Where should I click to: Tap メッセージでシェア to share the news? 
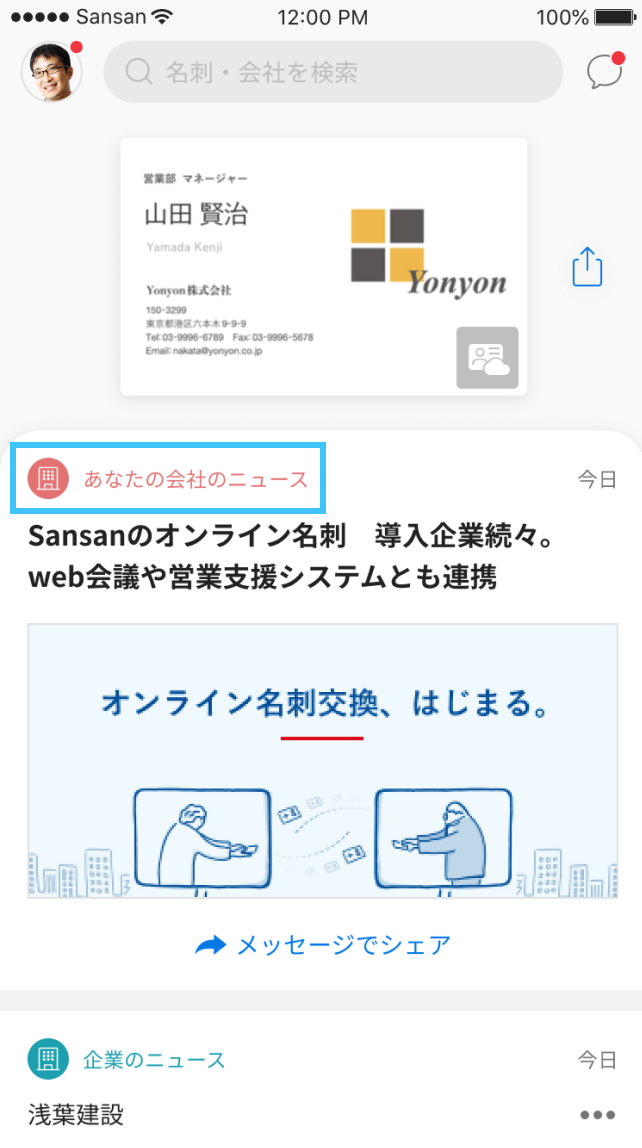click(x=323, y=945)
